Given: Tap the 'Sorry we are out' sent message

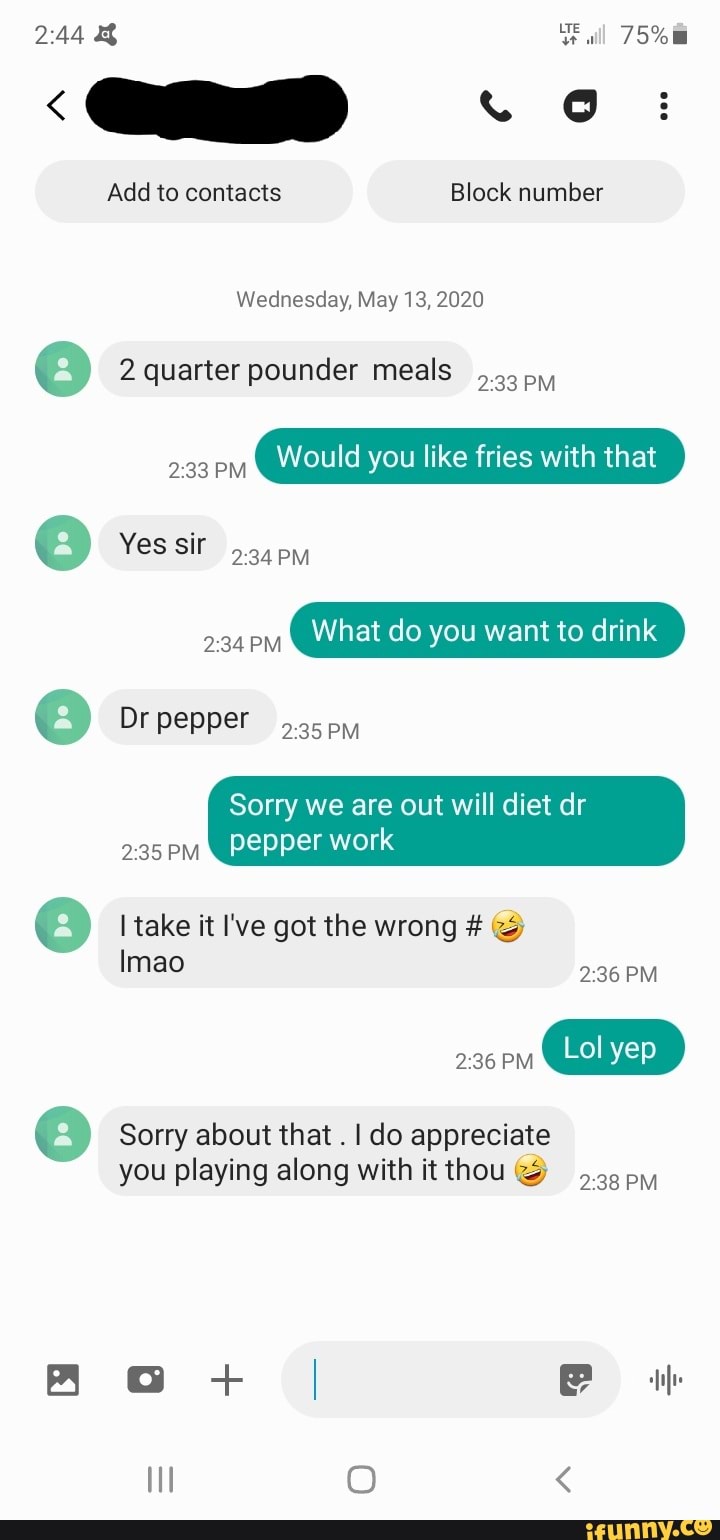Looking at the screenshot, I should pyautogui.click(x=446, y=820).
